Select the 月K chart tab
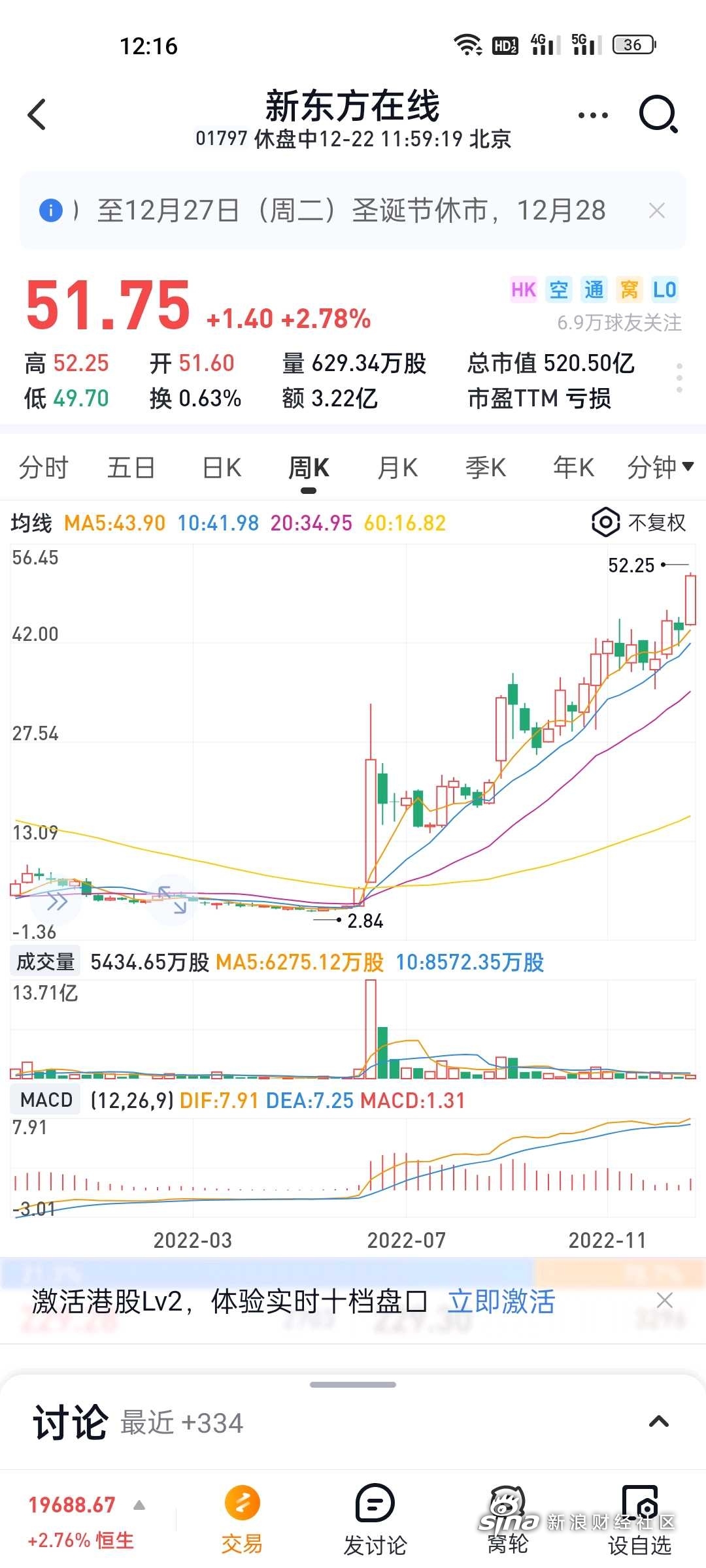 397,468
